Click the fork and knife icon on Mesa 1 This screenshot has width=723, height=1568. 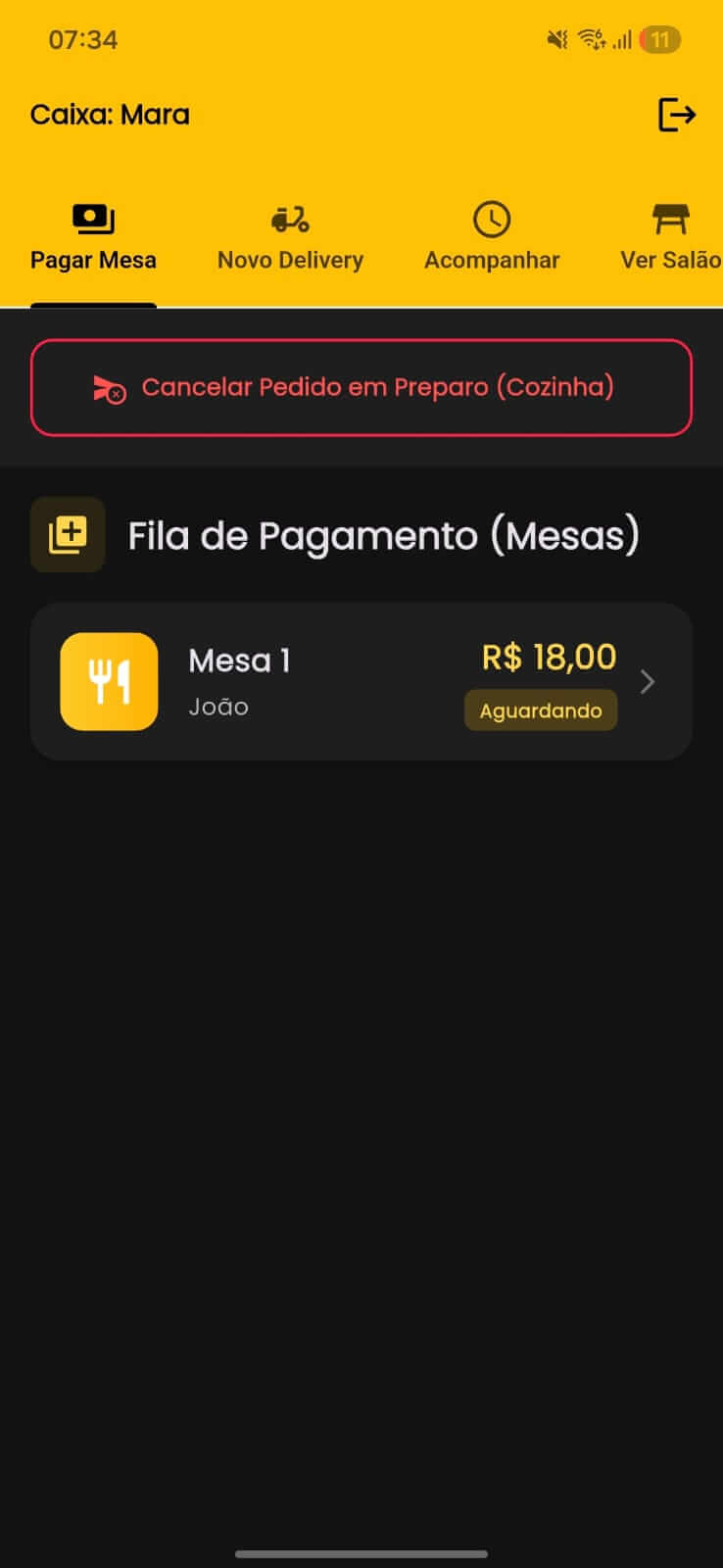(108, 681)
